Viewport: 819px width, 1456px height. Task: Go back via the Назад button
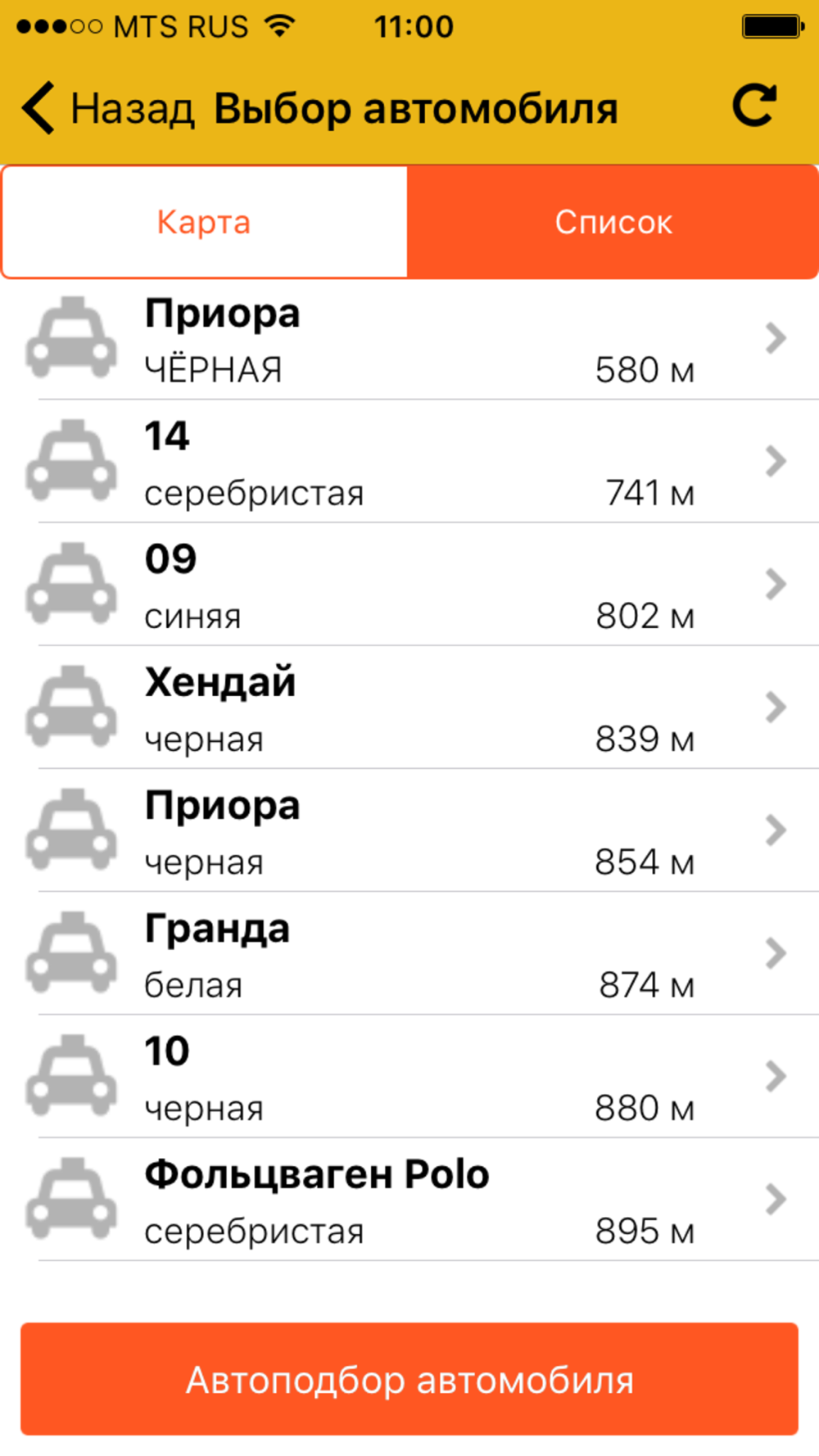point(107,108)
